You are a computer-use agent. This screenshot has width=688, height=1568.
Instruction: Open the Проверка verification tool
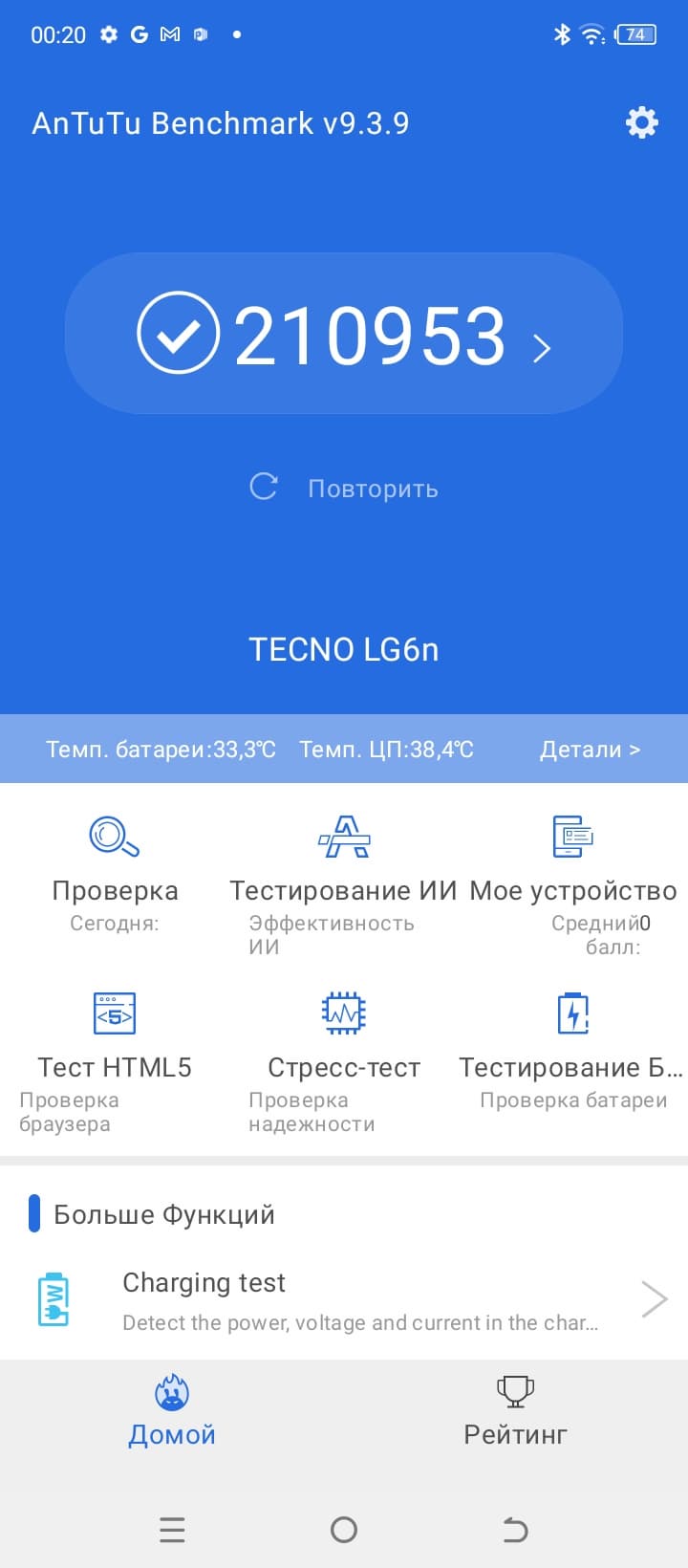[115, 870]
